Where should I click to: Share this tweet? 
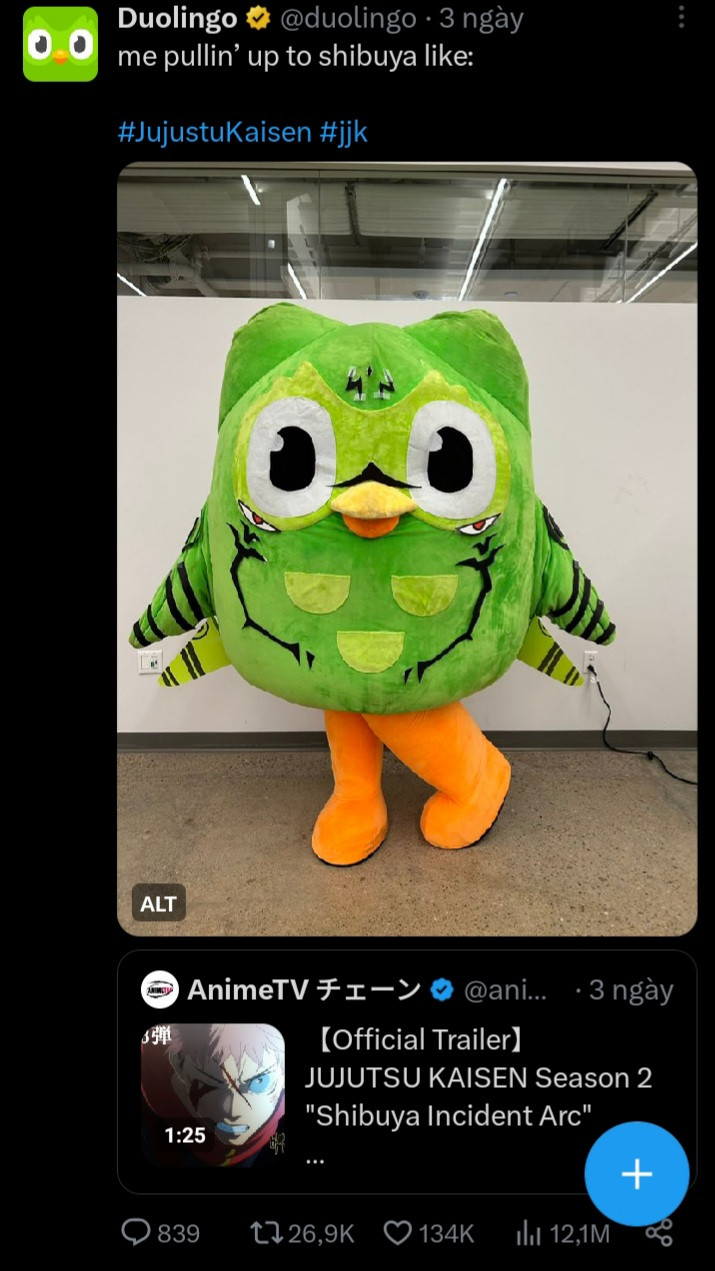tap(659, 1233)
